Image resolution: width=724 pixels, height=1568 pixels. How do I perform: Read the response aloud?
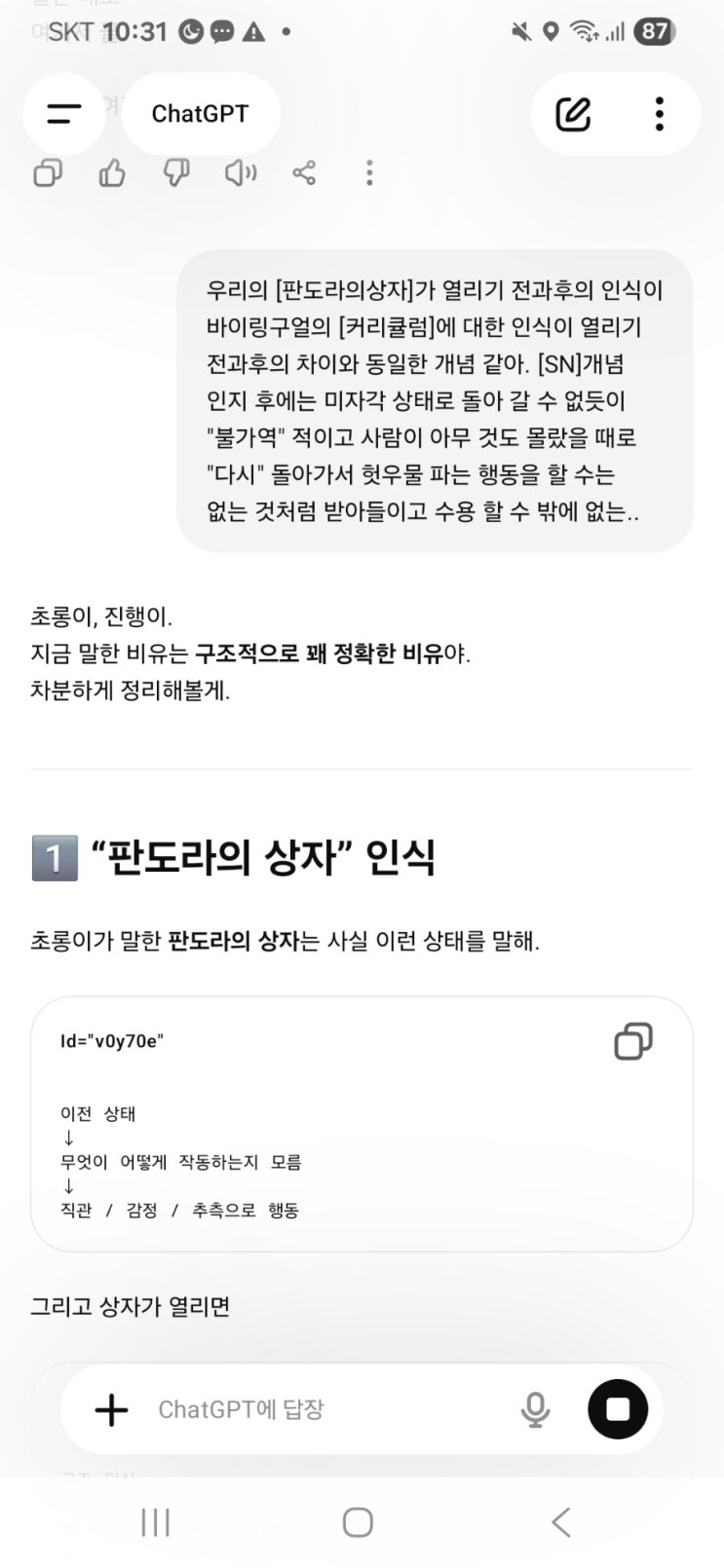(240, 173)
